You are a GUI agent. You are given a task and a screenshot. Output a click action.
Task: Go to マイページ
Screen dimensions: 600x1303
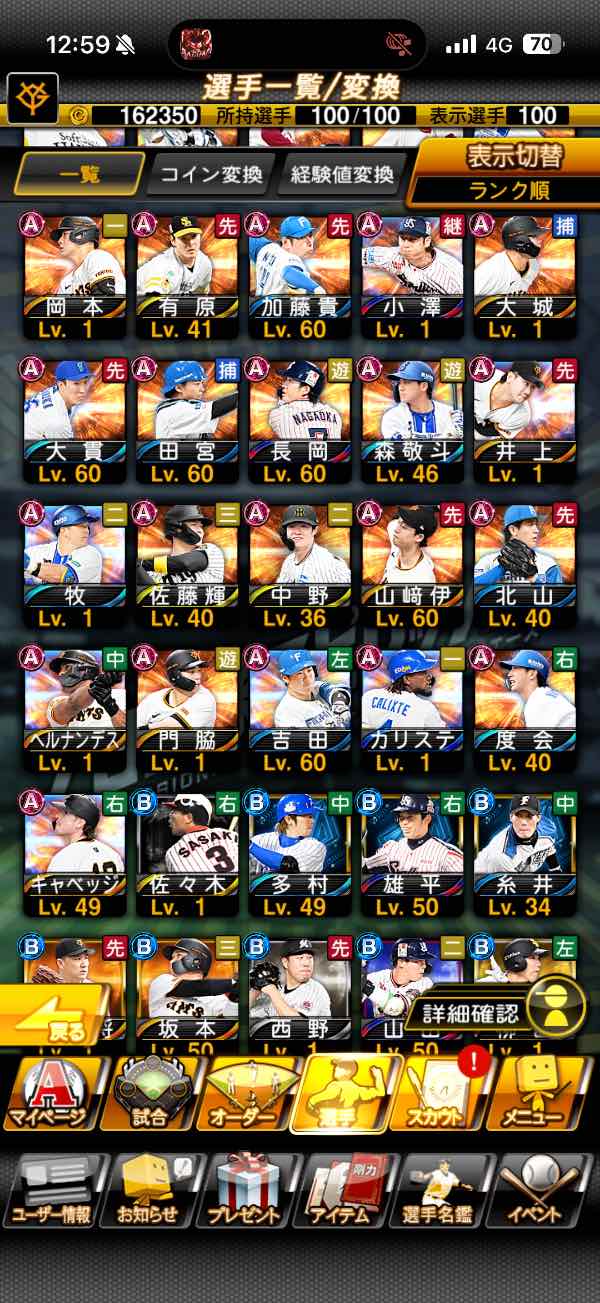50,1093
